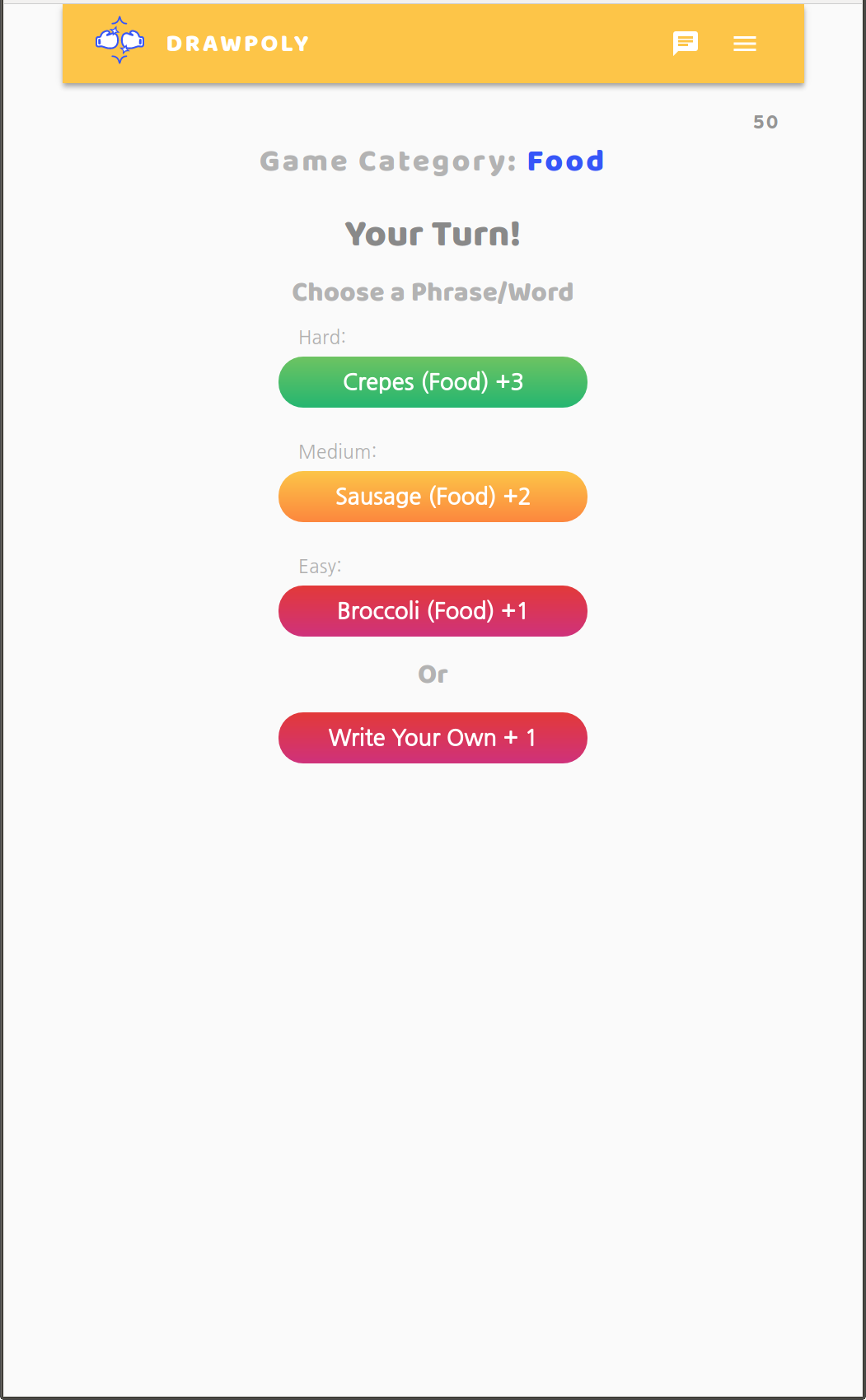
Task: Choose the easy word Broccoli (Food) +1
Action: [433, 611]
